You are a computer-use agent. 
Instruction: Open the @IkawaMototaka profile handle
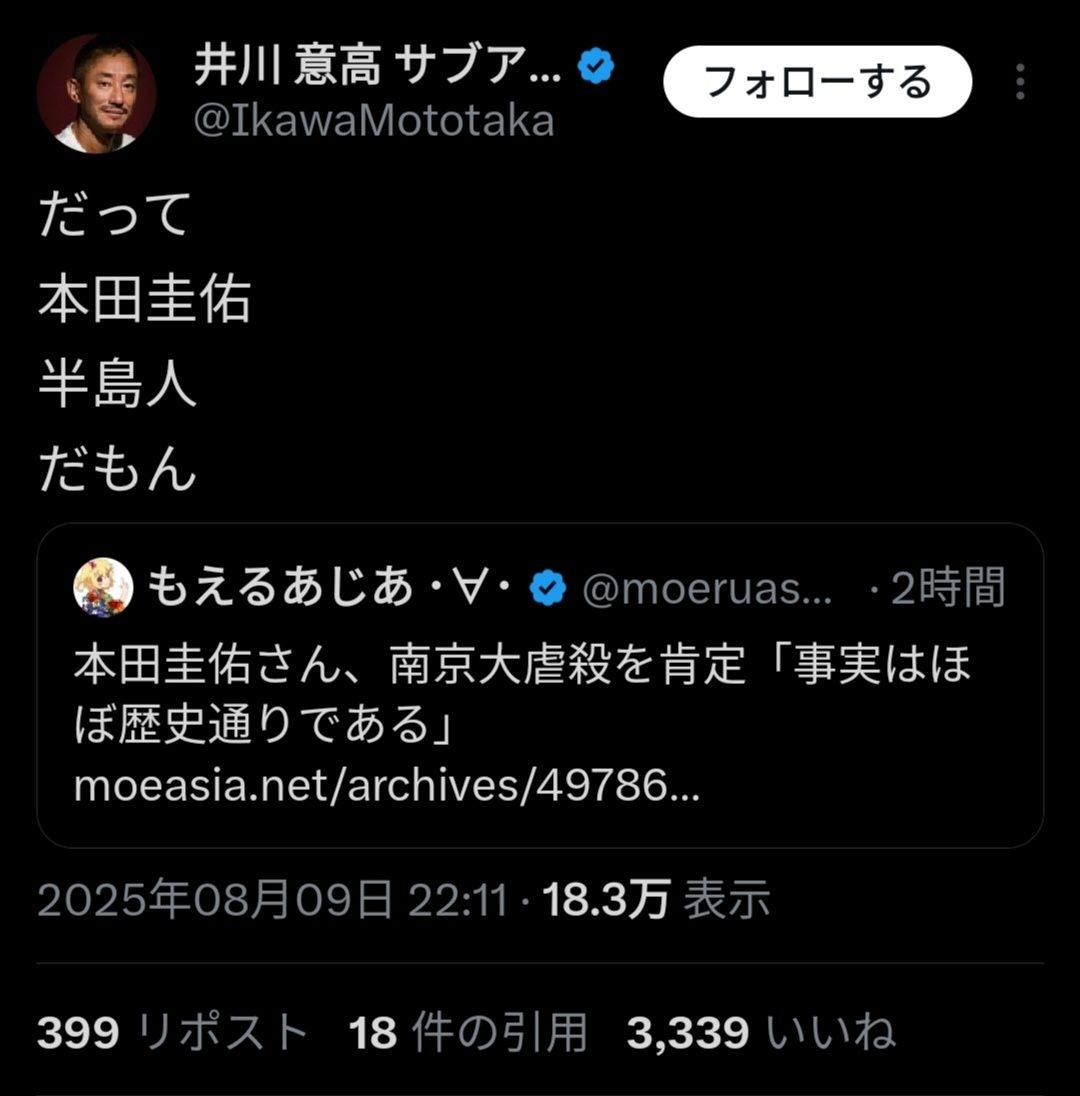[x=374, y=121]
